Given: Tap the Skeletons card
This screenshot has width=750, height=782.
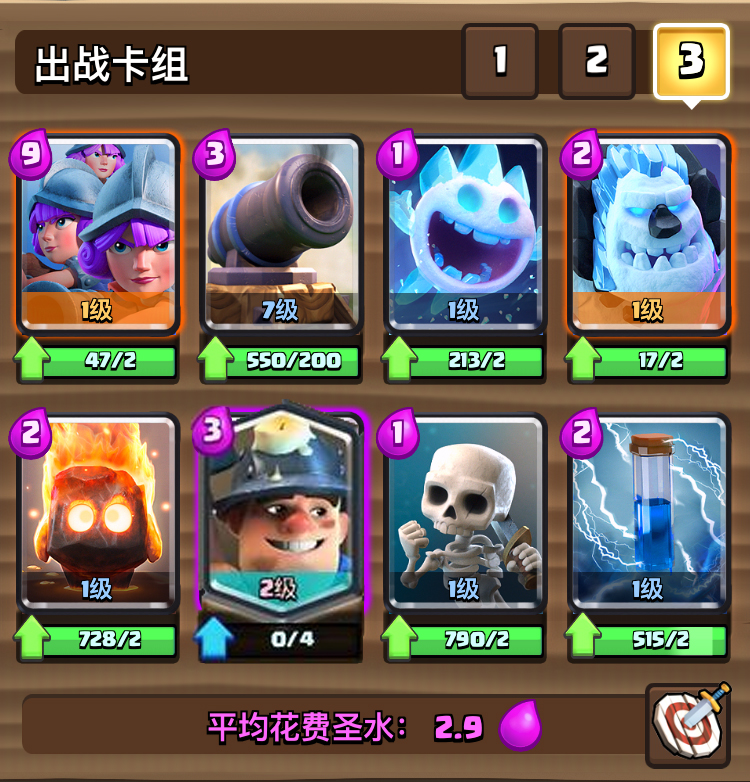Looking at the screenshot, I should pyautogui.click(x=465, y=515).
